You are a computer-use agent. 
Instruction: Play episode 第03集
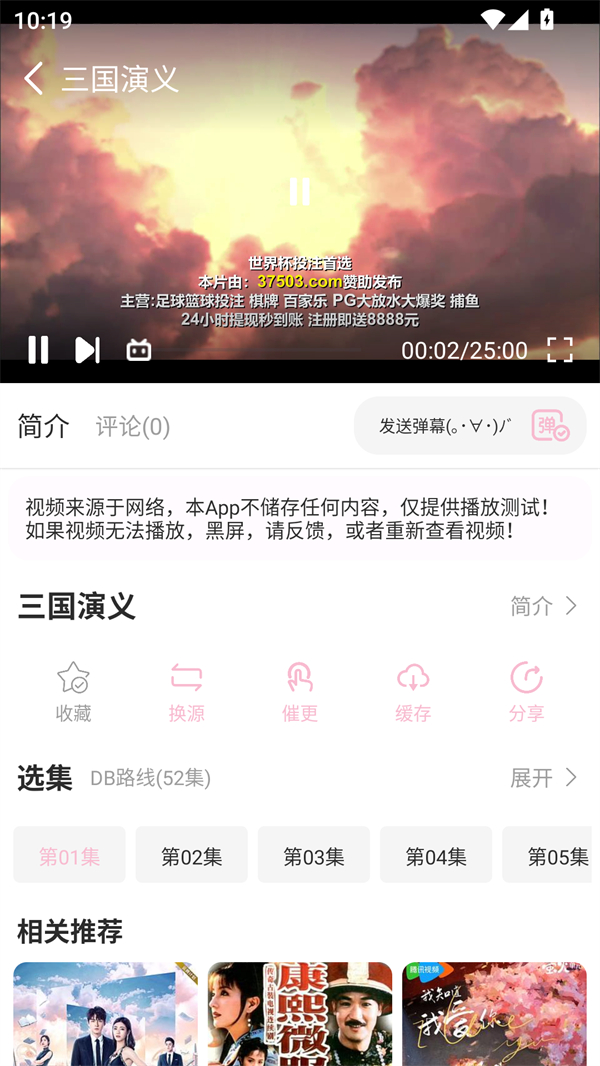tap(314, 856)
